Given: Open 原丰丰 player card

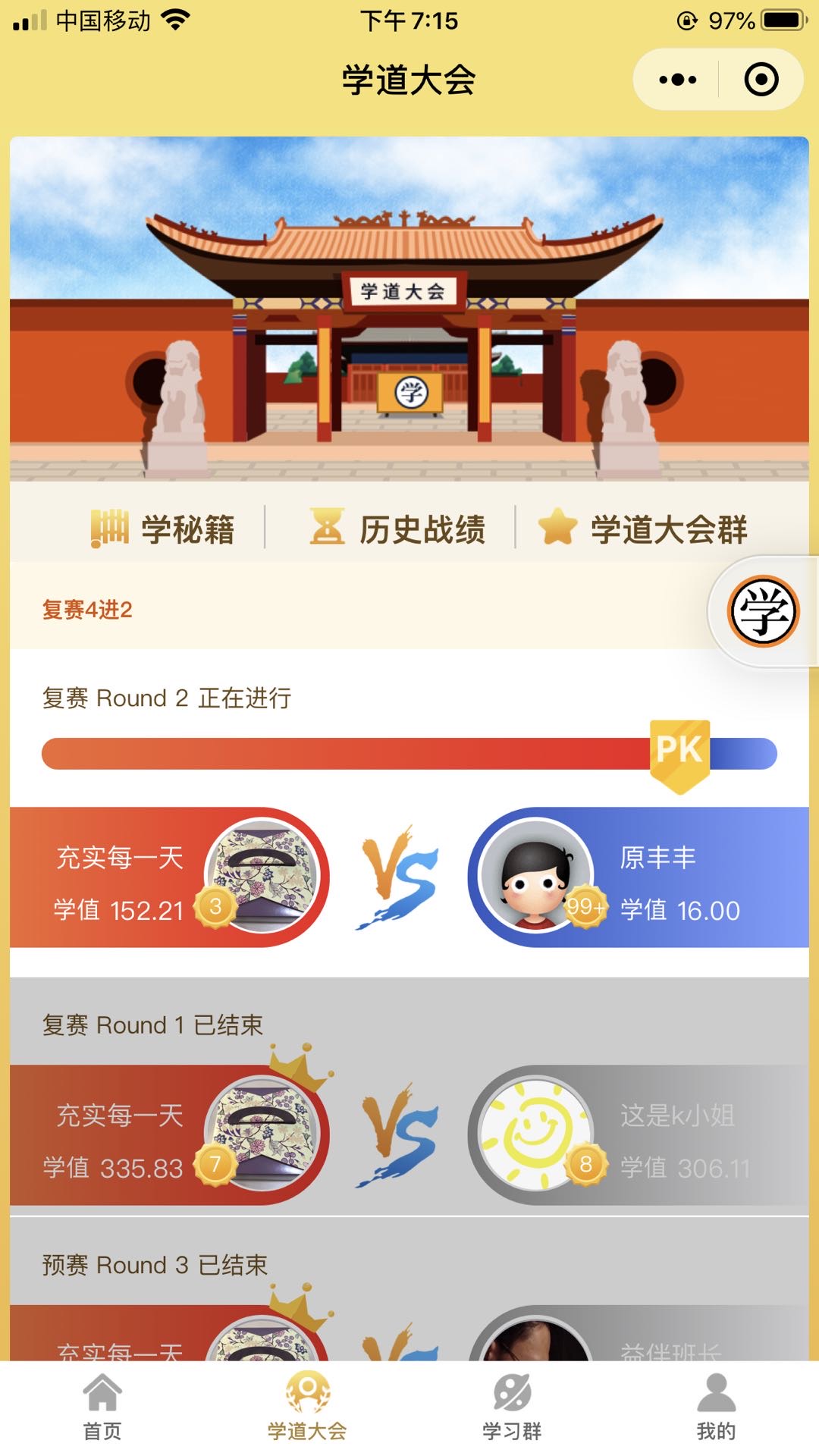Looking at the screenshot, I should coord(637,877).
